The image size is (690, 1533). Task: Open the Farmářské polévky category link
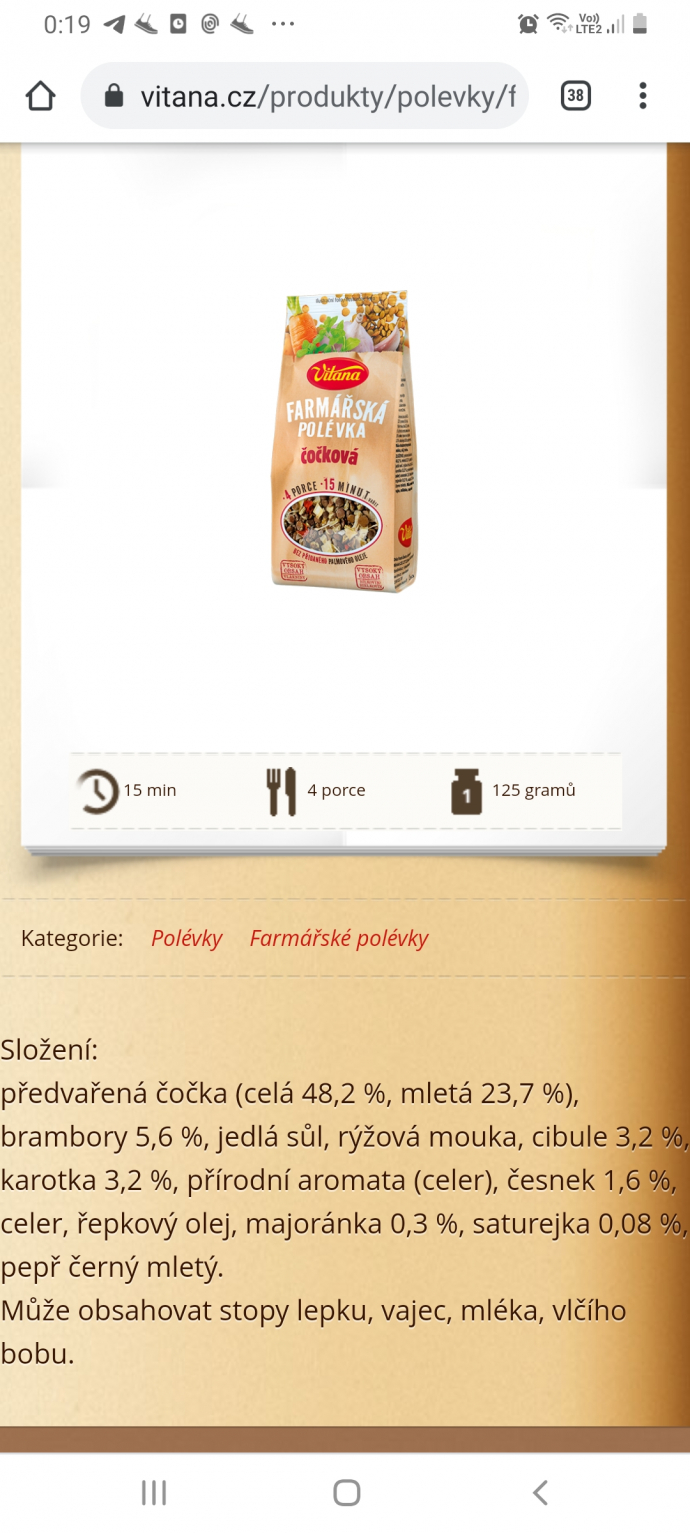tap(338, 938)
